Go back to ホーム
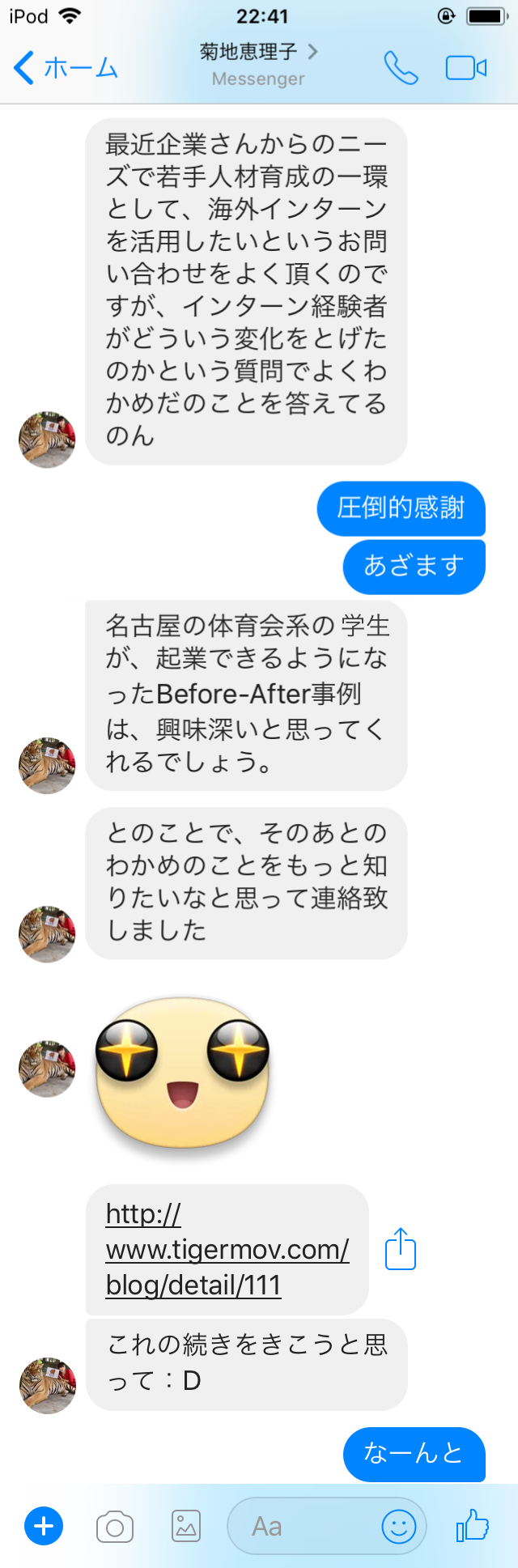Image resolution: width=518 pixels, height=1568 pixels. [x=66, y=68]
